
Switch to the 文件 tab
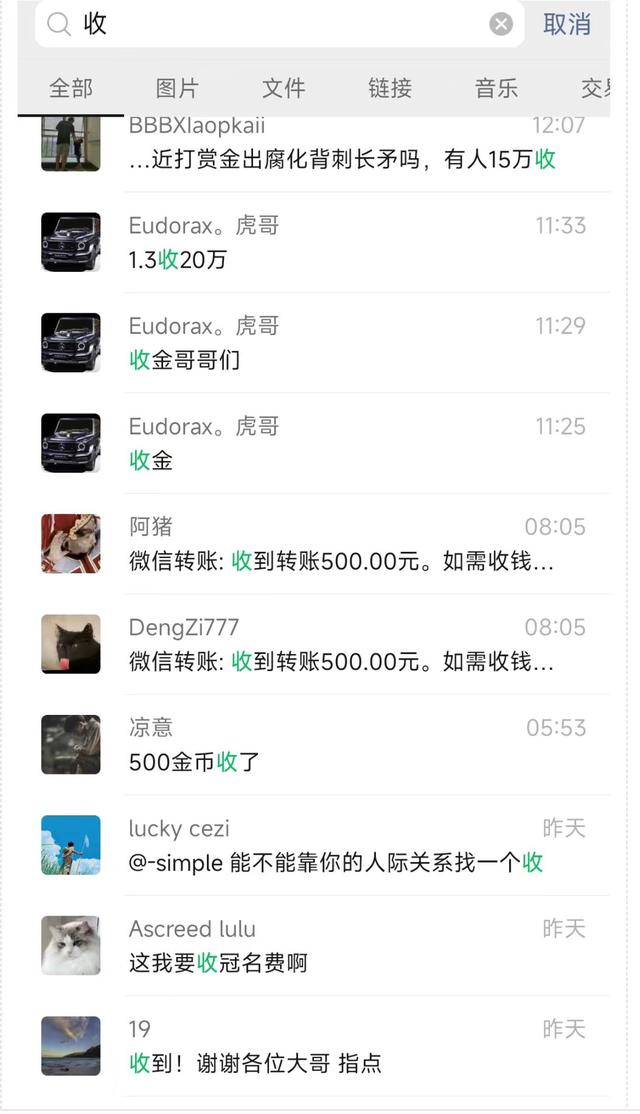pyautogui.click(x=283, y=88)
